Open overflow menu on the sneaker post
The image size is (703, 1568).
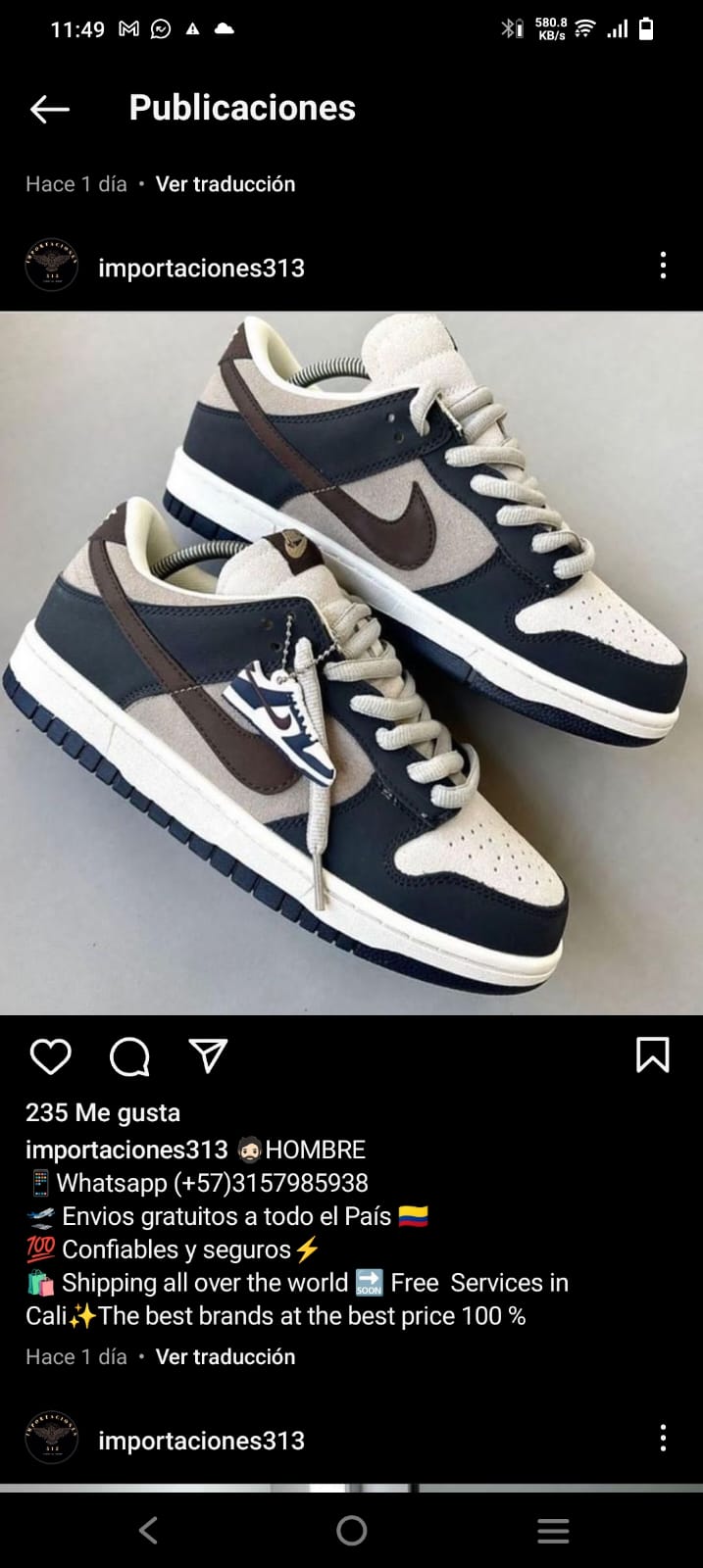tap(663, 266)
